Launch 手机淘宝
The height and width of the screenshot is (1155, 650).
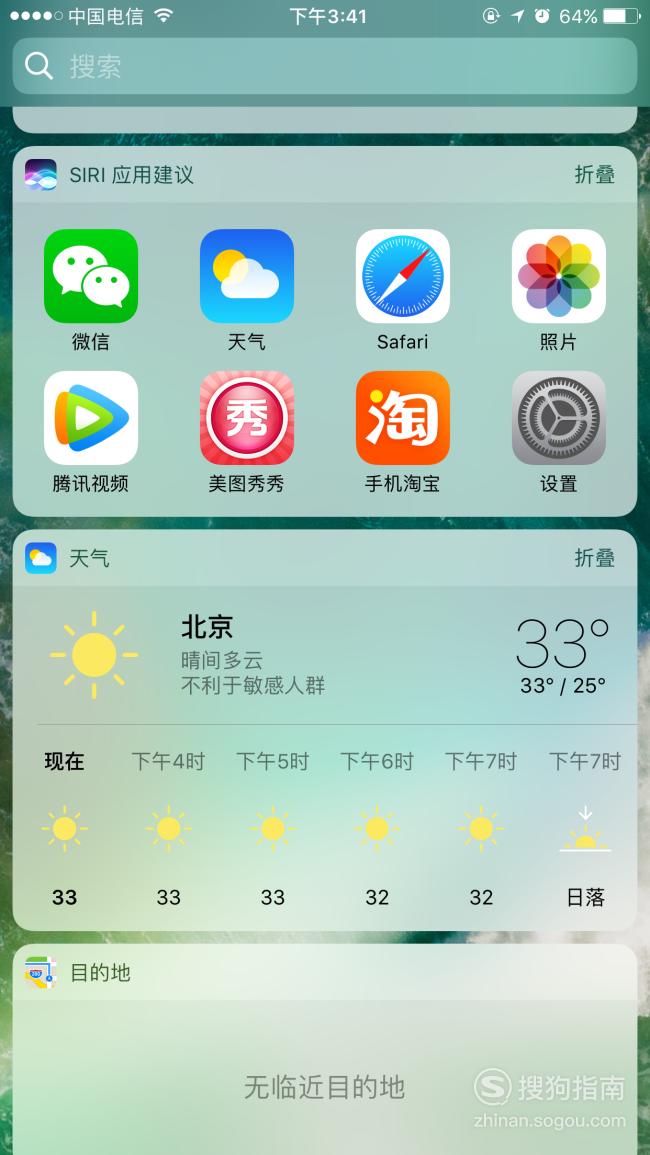point(403,418)
